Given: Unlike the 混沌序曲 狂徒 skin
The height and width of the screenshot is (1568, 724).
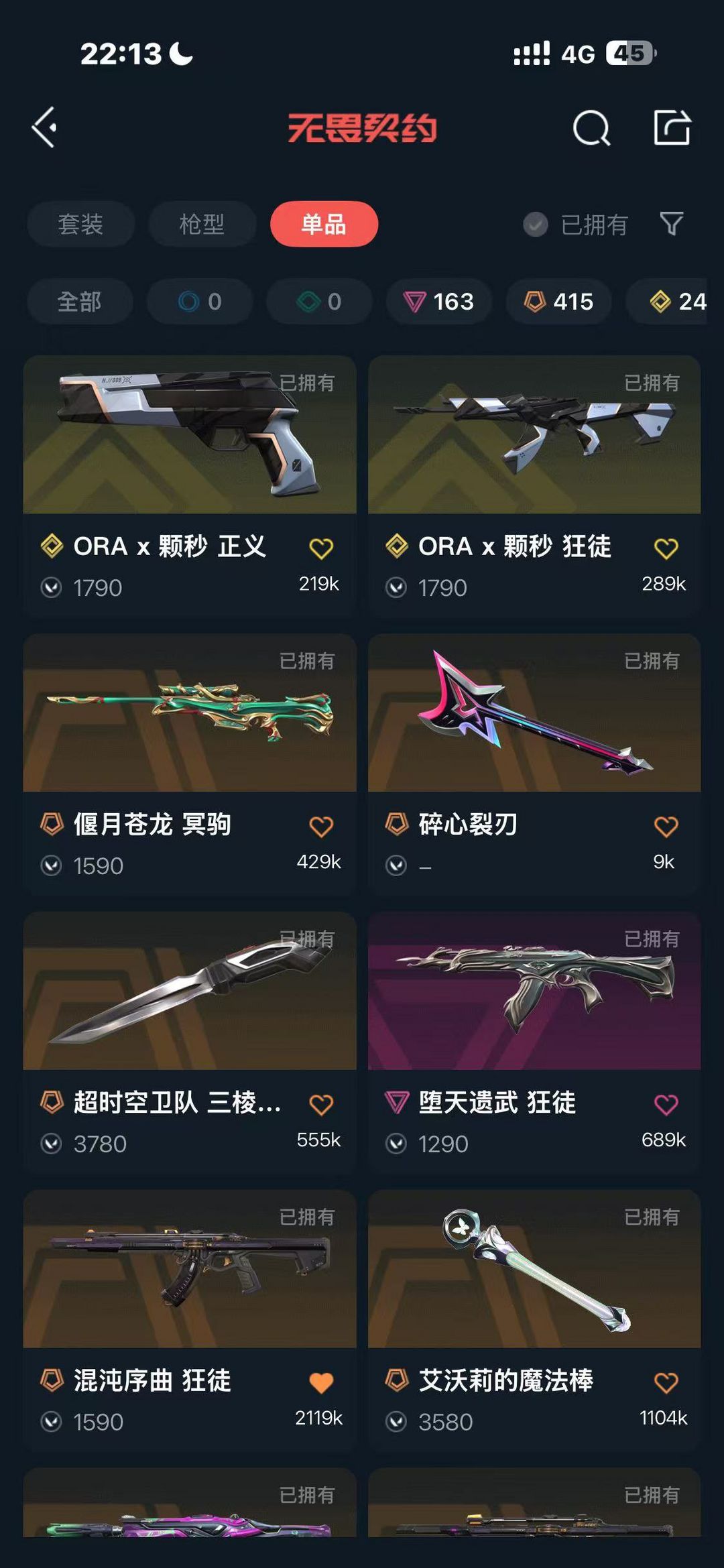Looking at the screenshot, I should click(x=321, y=1383).
